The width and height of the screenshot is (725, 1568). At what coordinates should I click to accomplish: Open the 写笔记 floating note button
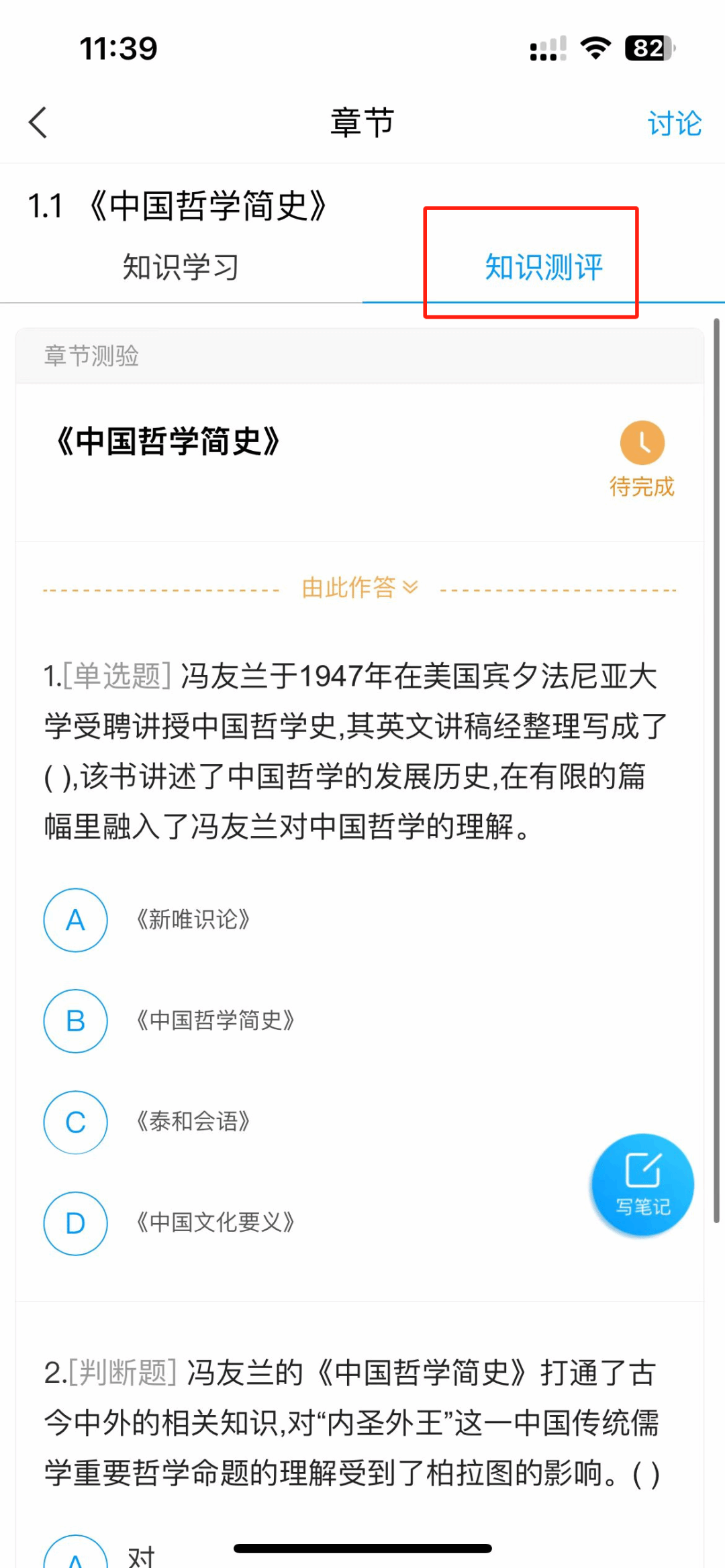point(642,1185)
